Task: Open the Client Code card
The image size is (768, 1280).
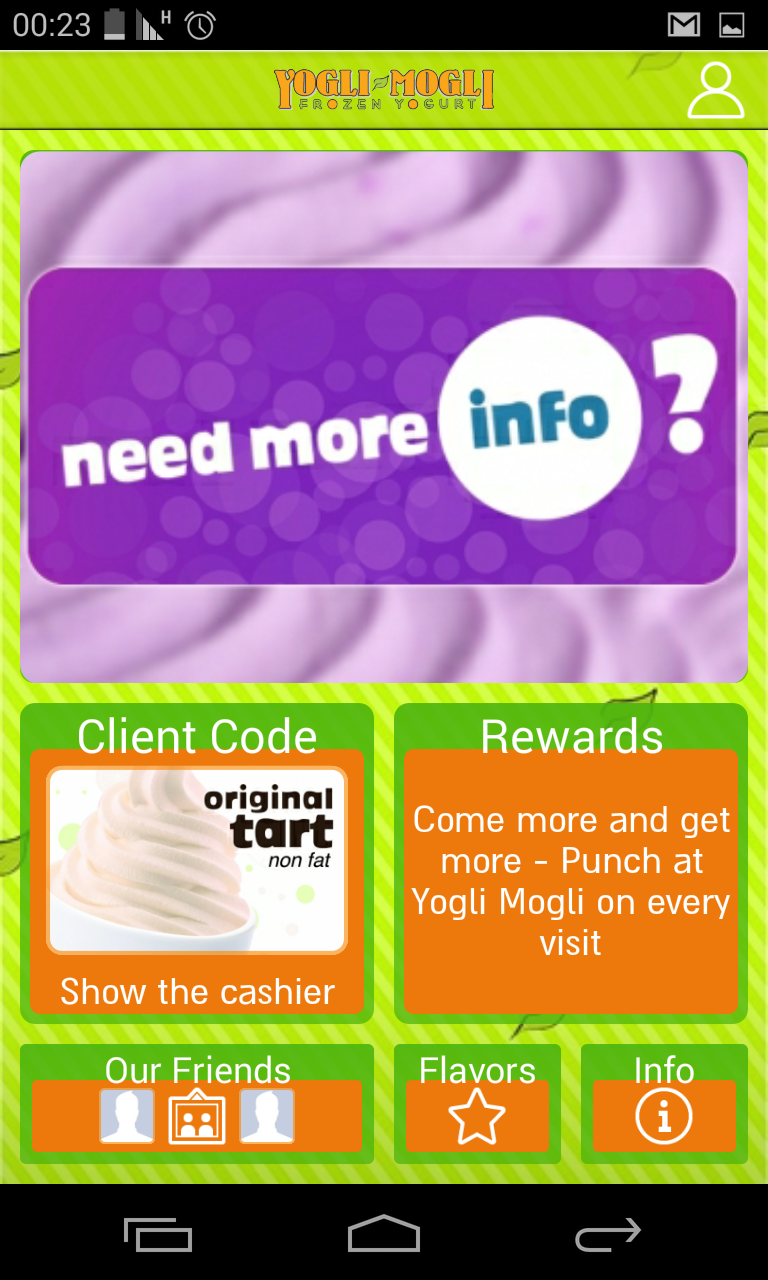Action: point(197,863)
